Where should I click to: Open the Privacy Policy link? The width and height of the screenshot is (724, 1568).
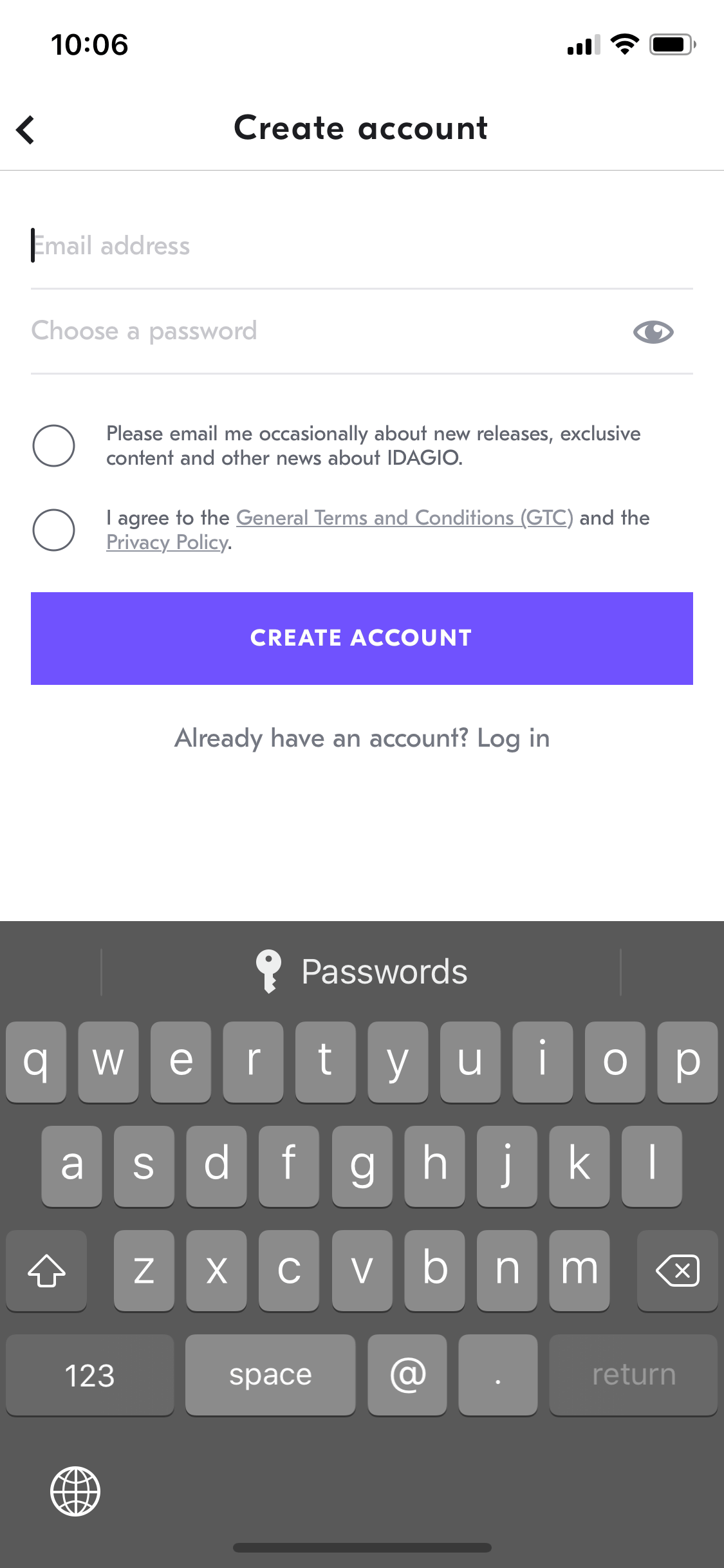tap(167, 542)
